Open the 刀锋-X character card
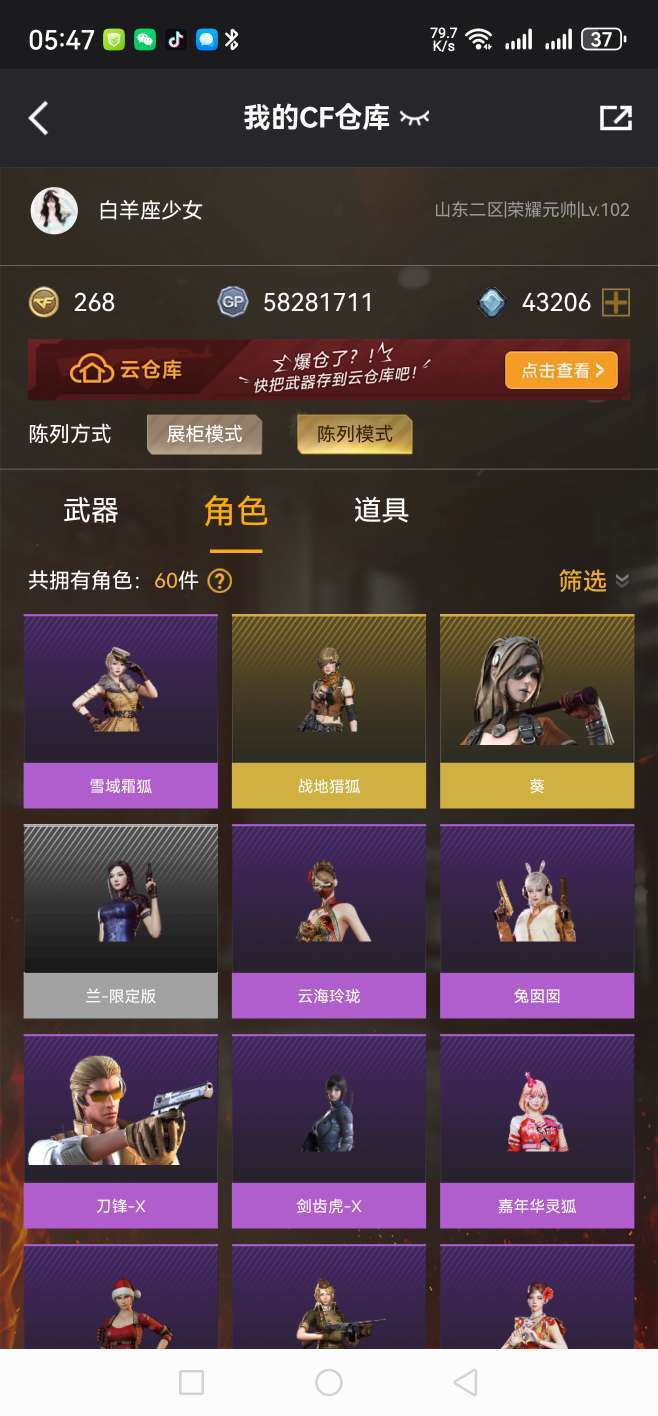The width and height of the screenshot is (658, 1416). click(x=120, y=1131)
